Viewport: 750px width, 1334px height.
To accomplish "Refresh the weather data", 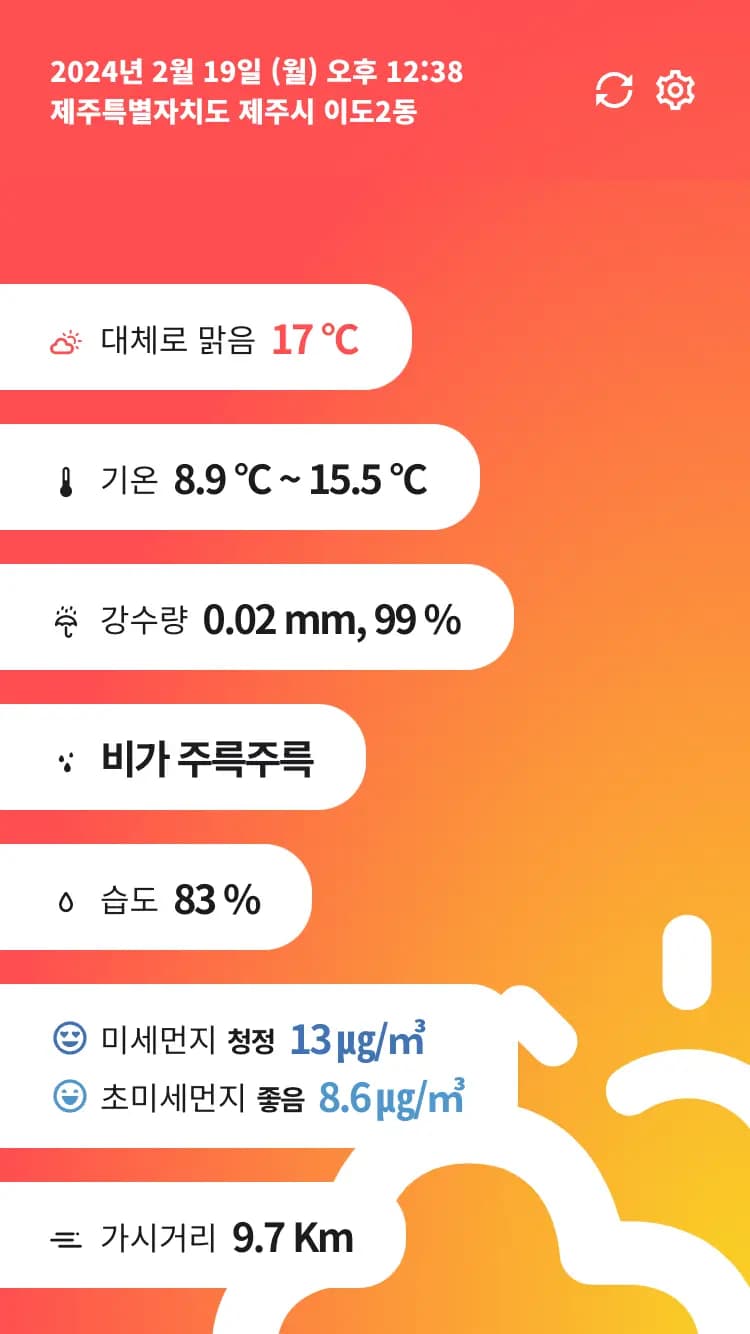I will coord(614,91).
